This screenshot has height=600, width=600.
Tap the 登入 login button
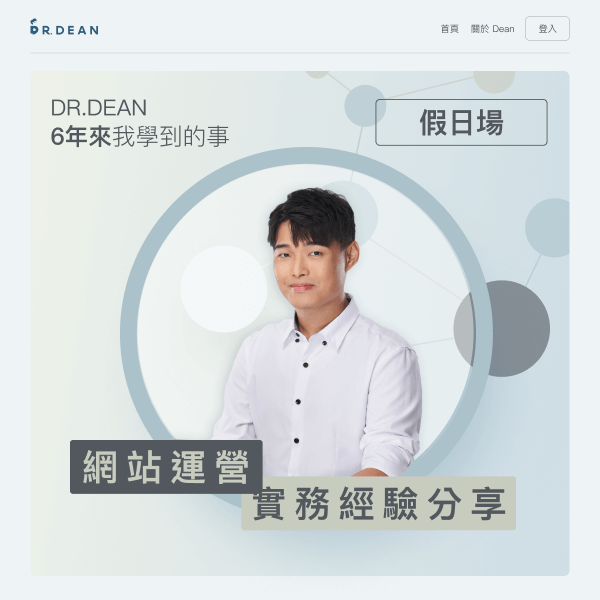547,29
